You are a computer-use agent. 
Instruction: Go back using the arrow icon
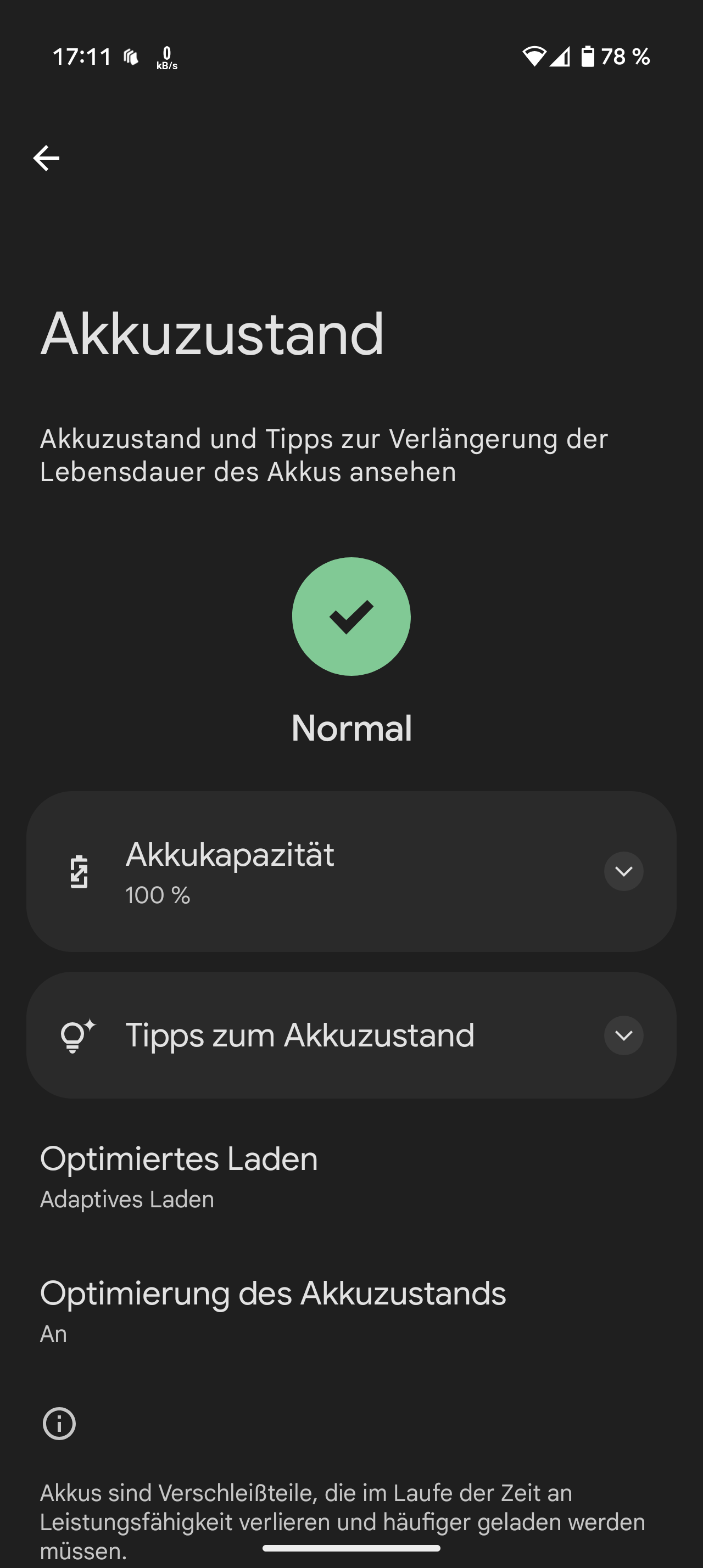(46, 158)
